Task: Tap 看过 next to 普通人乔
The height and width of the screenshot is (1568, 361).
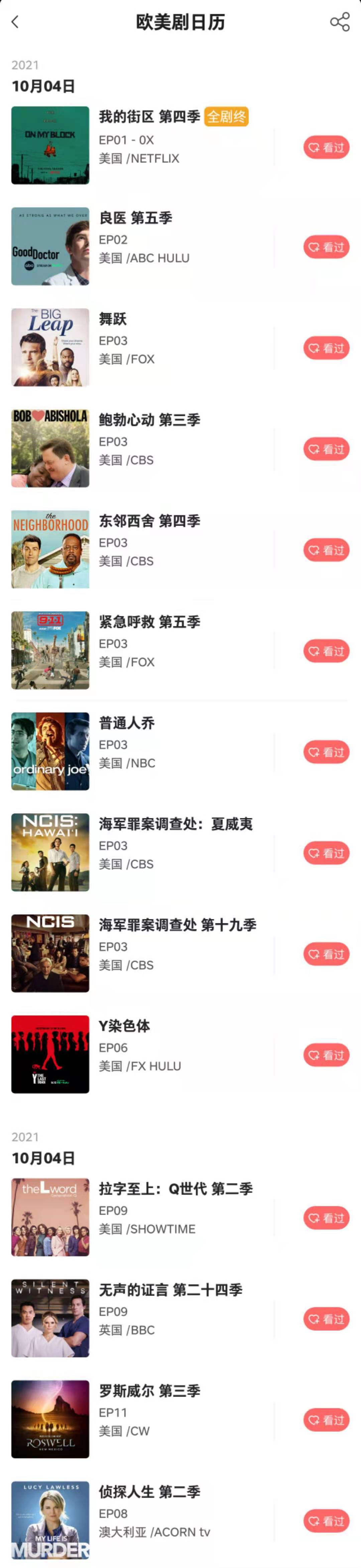Action: (326, 752)
